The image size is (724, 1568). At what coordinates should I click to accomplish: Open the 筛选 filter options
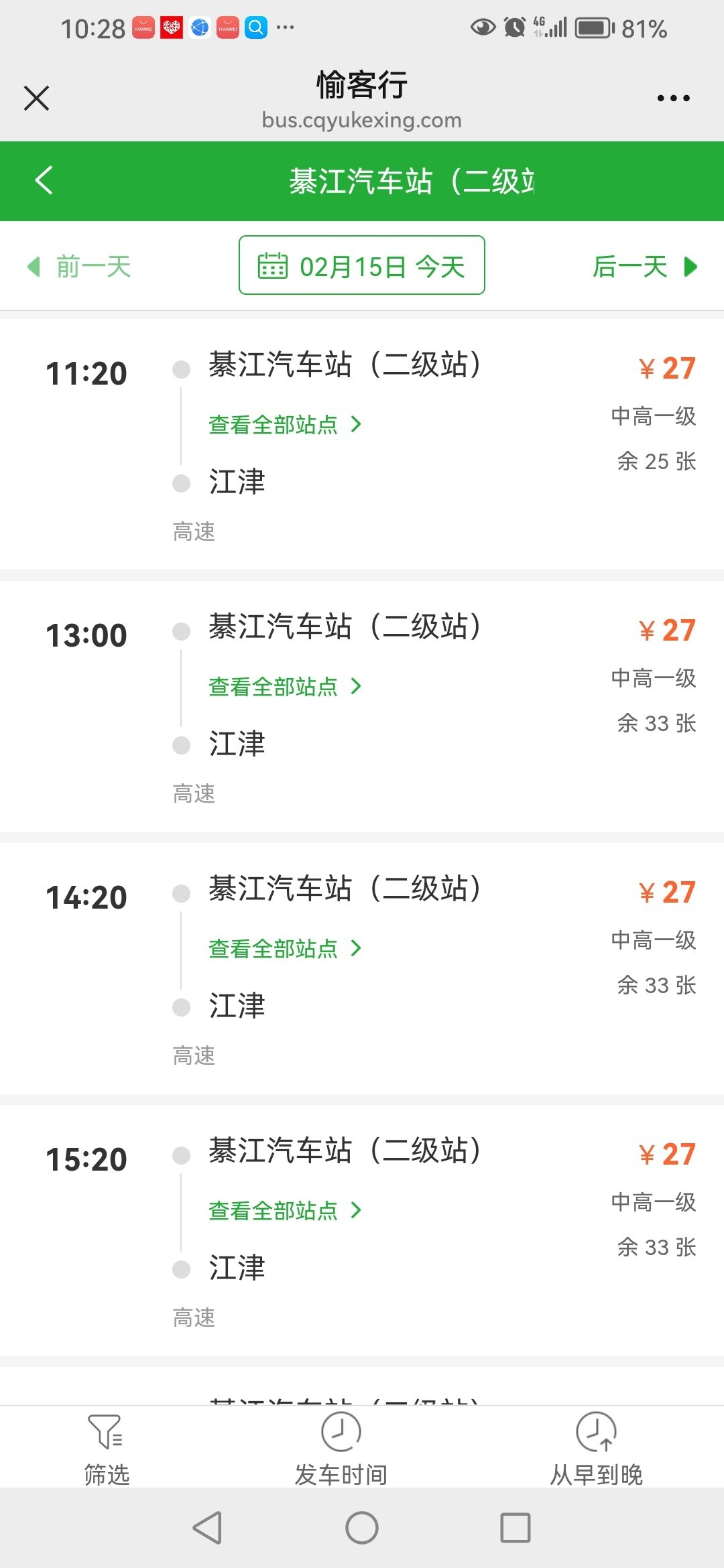106,1449
